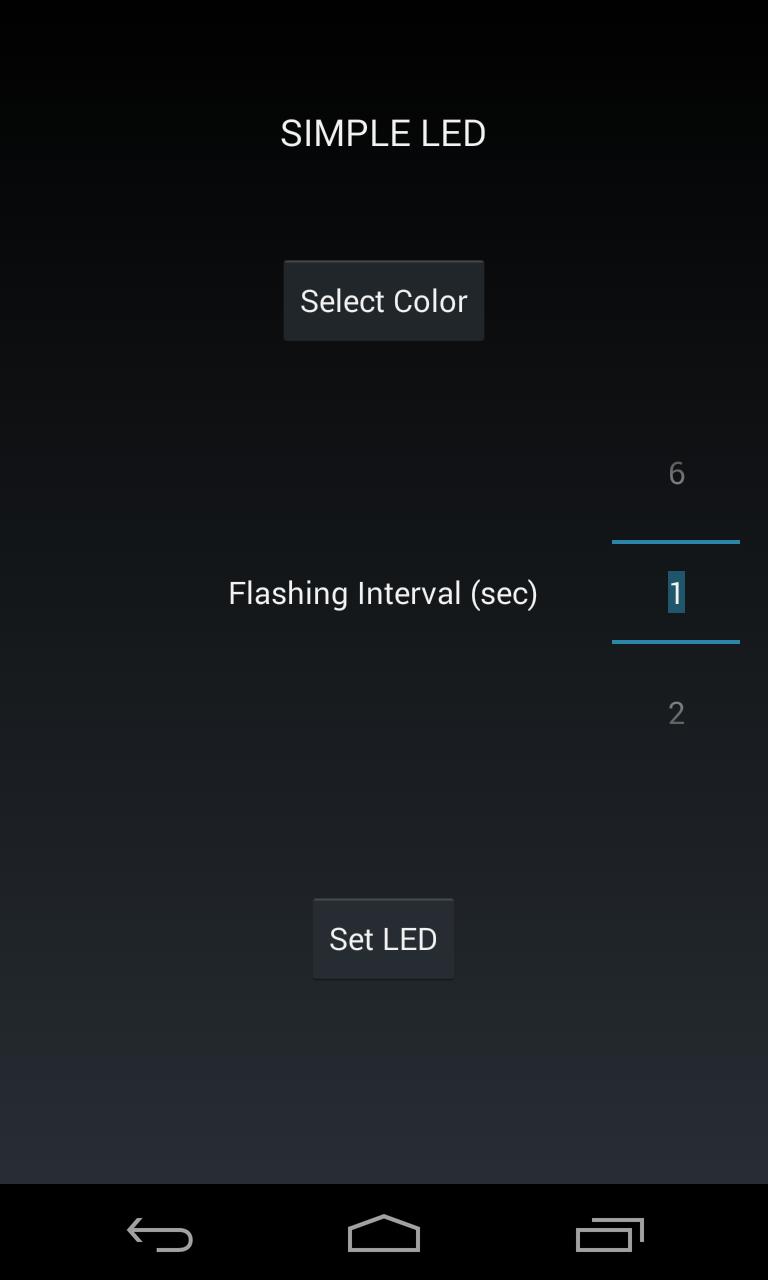
Task: Edit the selected interval value 1
Action: (x=676, y=593)
